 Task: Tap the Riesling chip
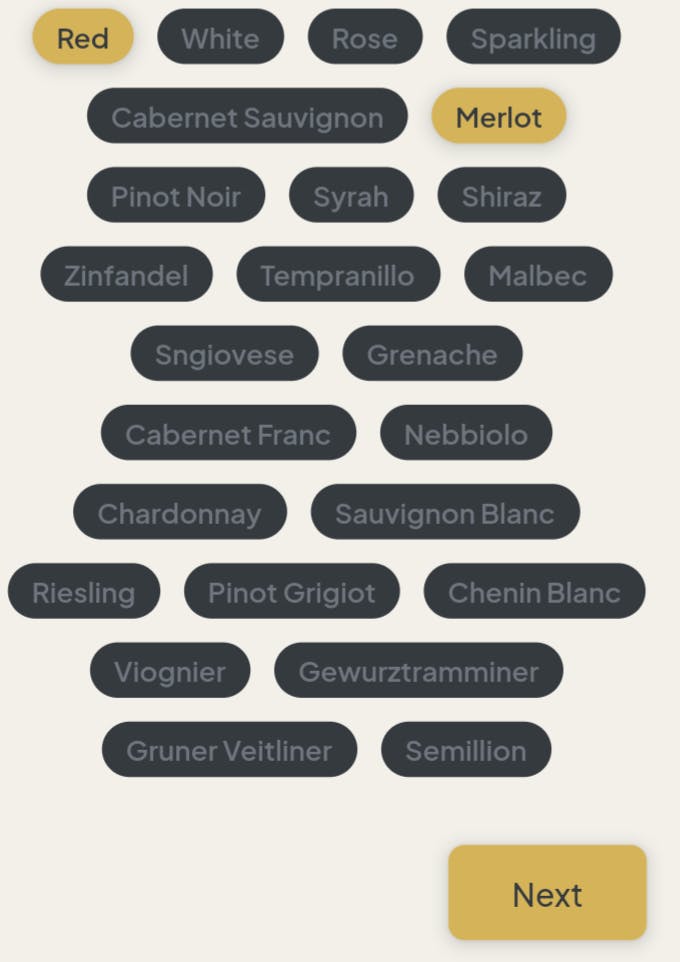pos(84,592)
